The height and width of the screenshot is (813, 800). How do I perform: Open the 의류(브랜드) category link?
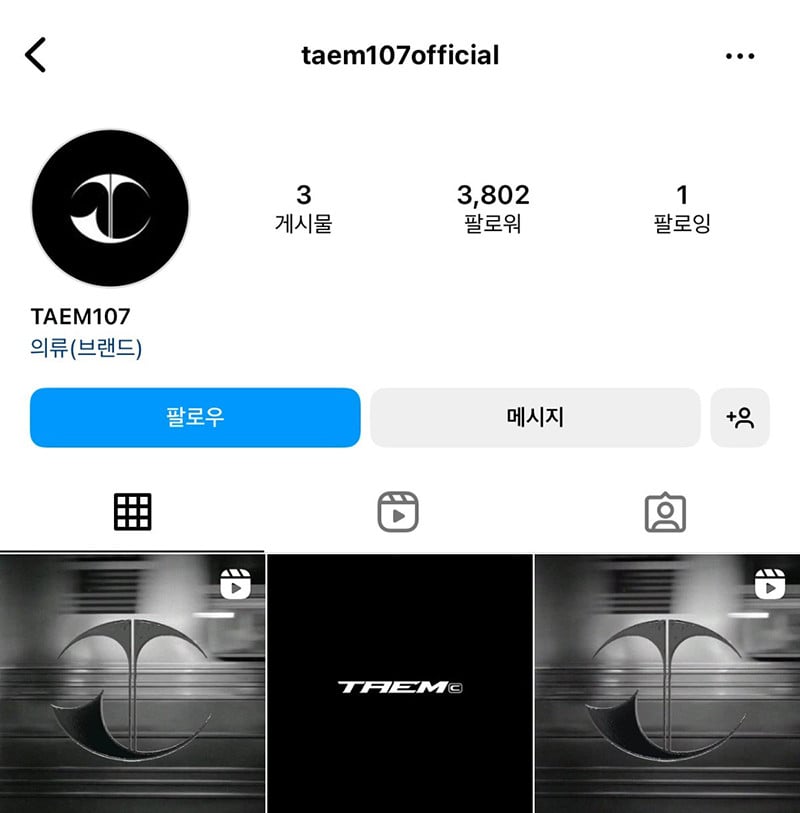[87, 349]
